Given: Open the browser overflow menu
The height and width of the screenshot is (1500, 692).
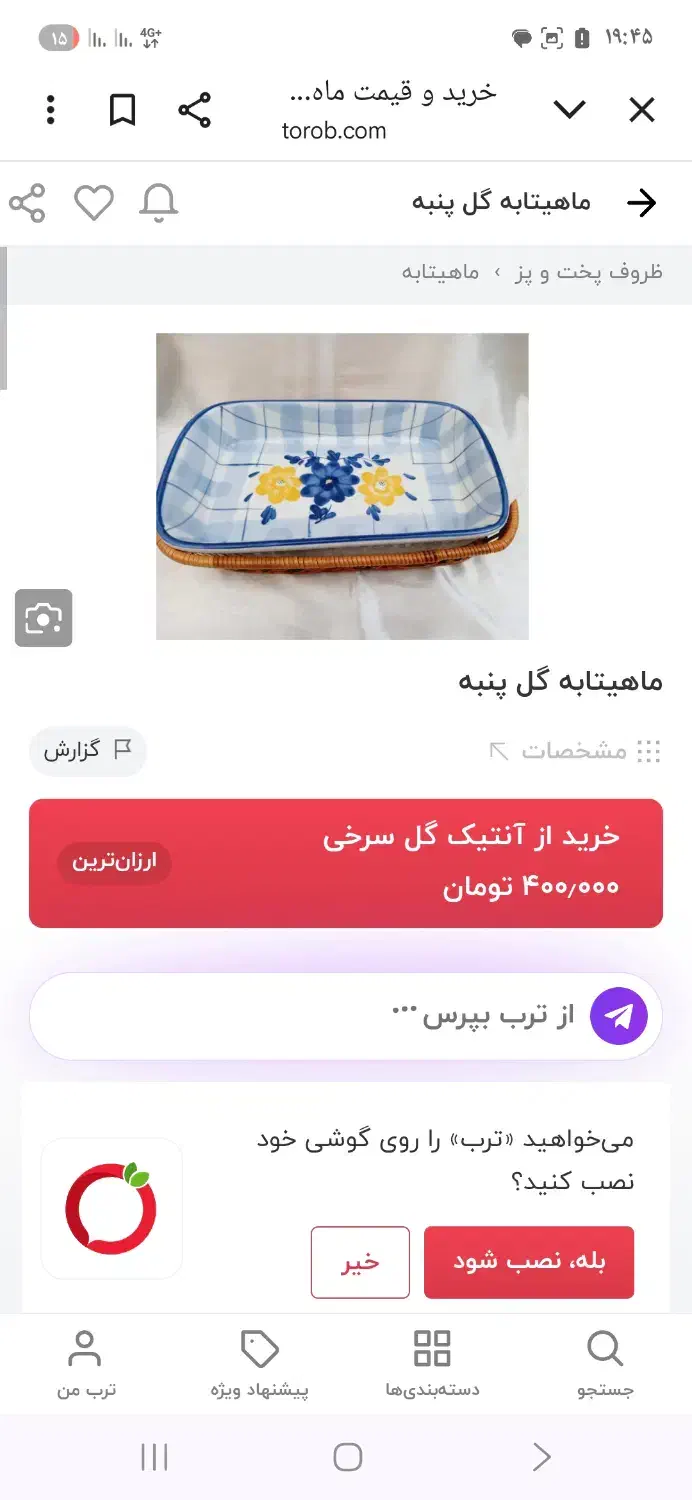Looking at the screenshot, I should point(51,110).
